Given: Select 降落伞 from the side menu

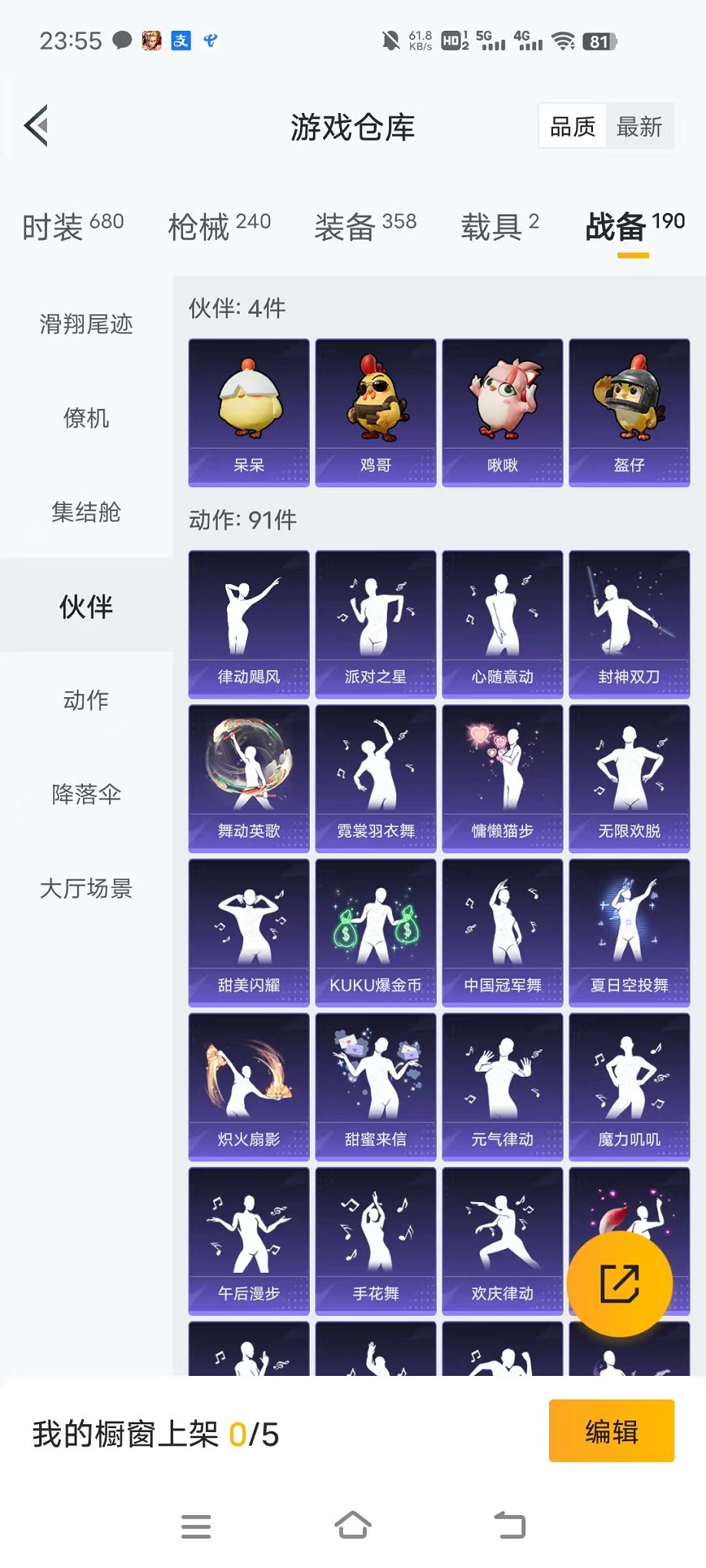Looking at the screenshot, I should point(85,795).
